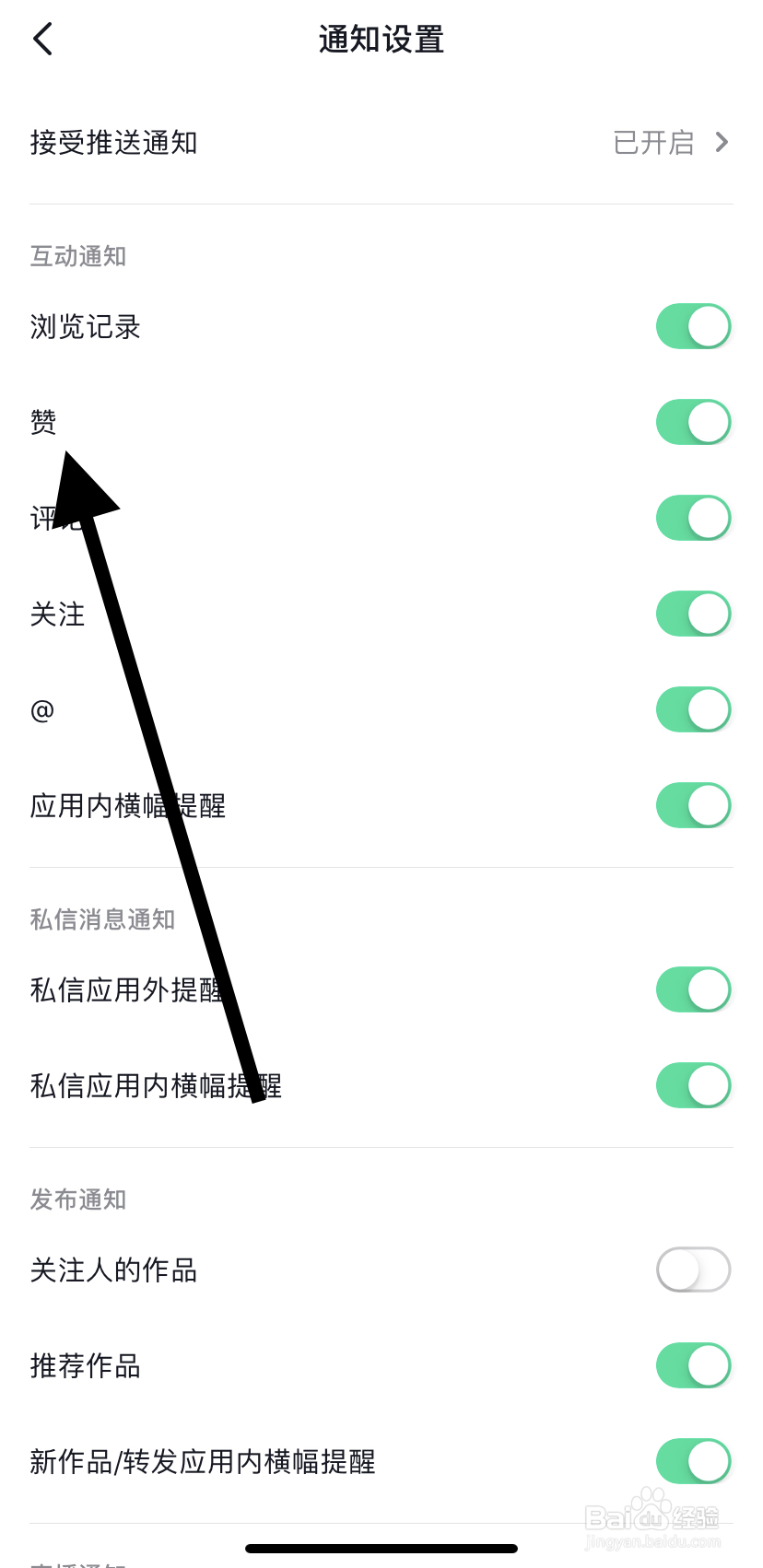The width and height of the screenshot is (763, 1568).
Task: Enable the 关注人的作品 switch
Action: pyautogui.click(x=693, y=1270)
